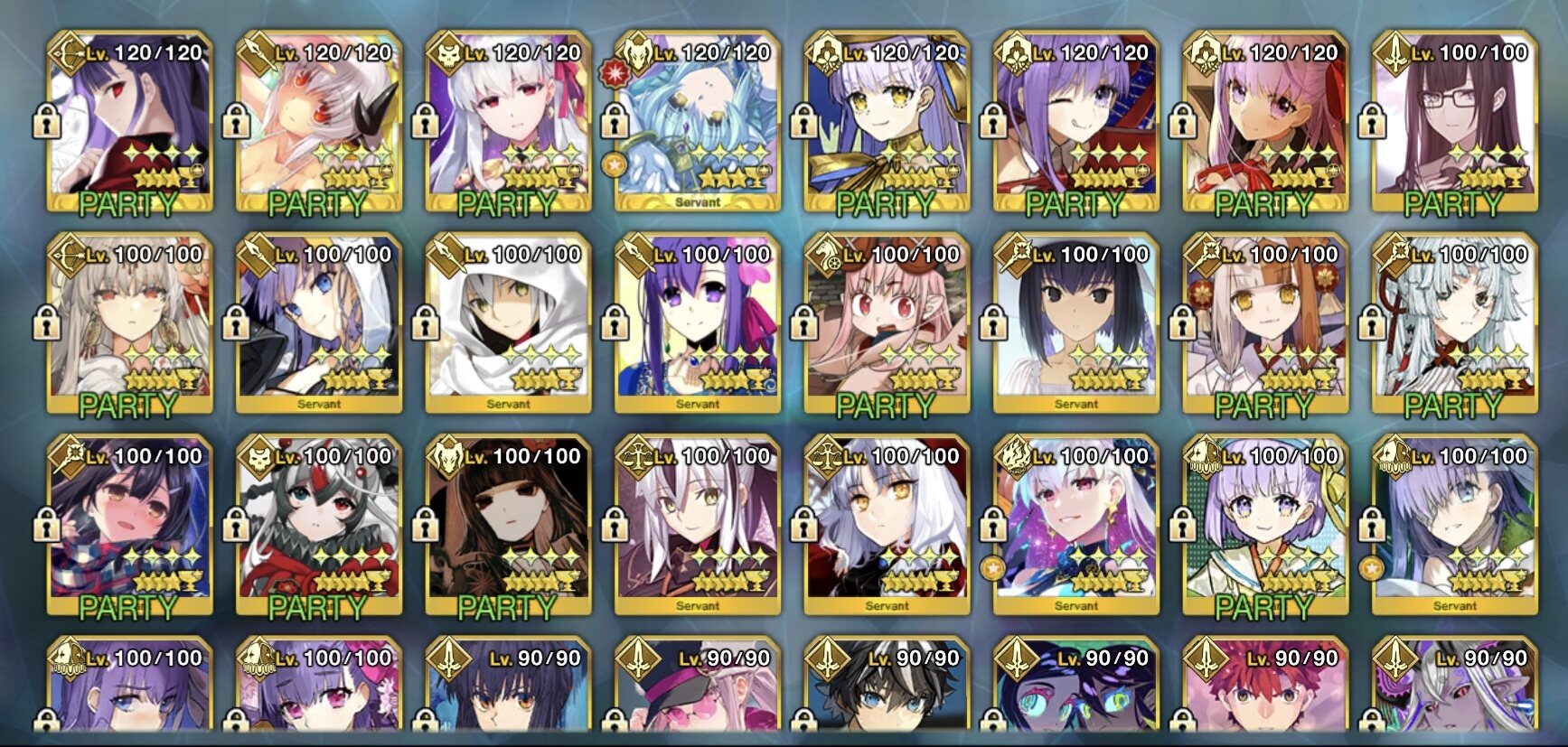Open the pink-haired servant wearing goggles
This screenshot has height=747, width=1568.
tap(886, 323)
